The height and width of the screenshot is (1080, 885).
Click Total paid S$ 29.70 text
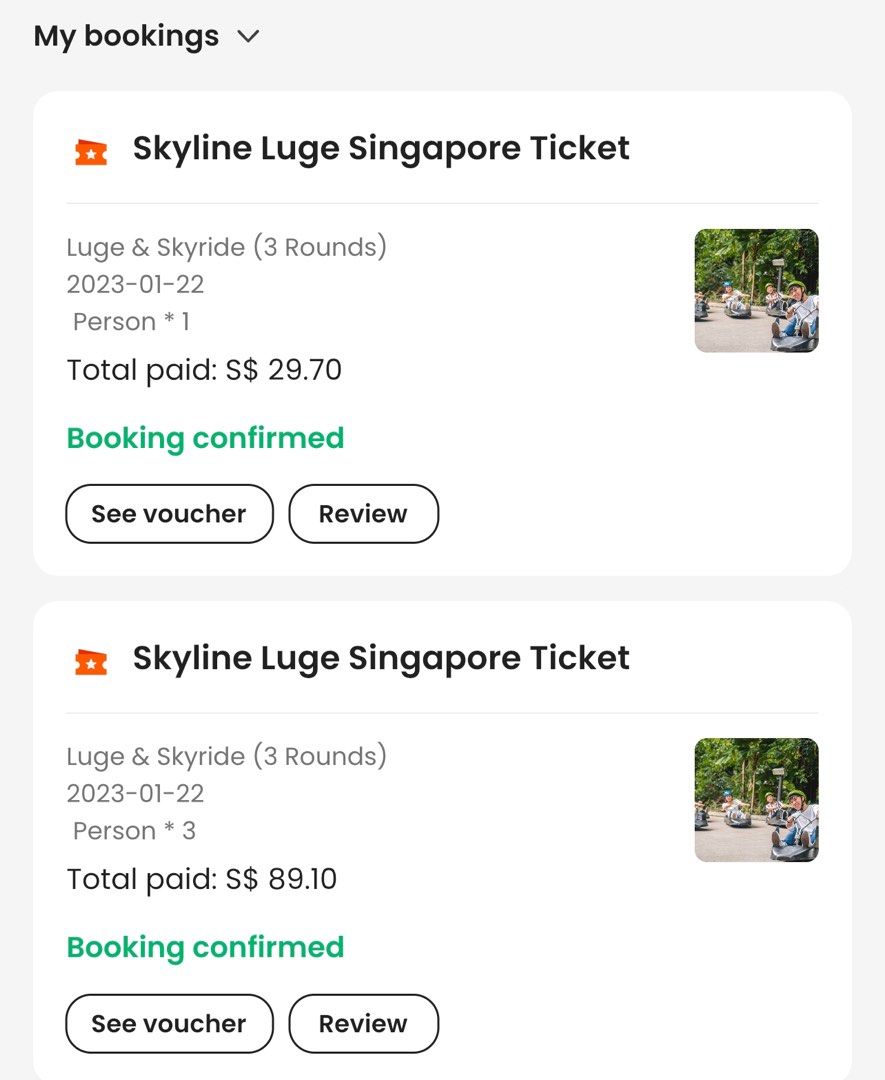pos(204,370)
